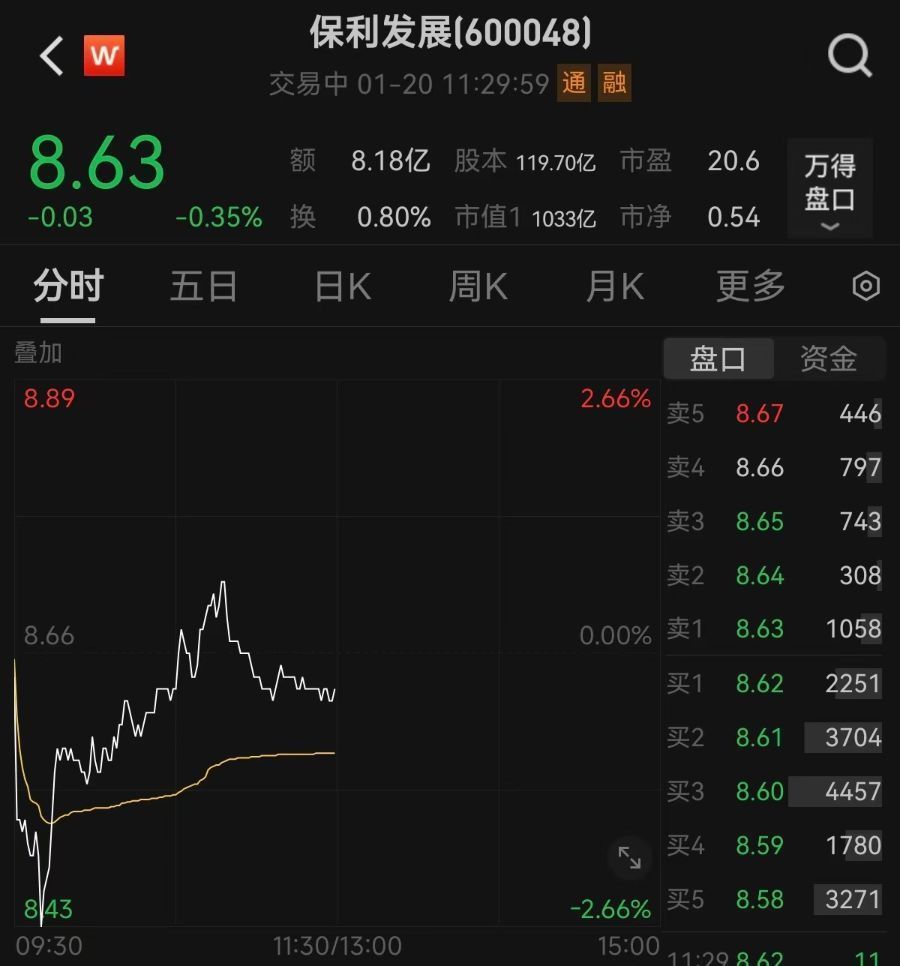Image resolution: width=900 pixels, height=966 pixels.
Task: Return to the 分时 intraday tab
Action: [x=66, y=286]
